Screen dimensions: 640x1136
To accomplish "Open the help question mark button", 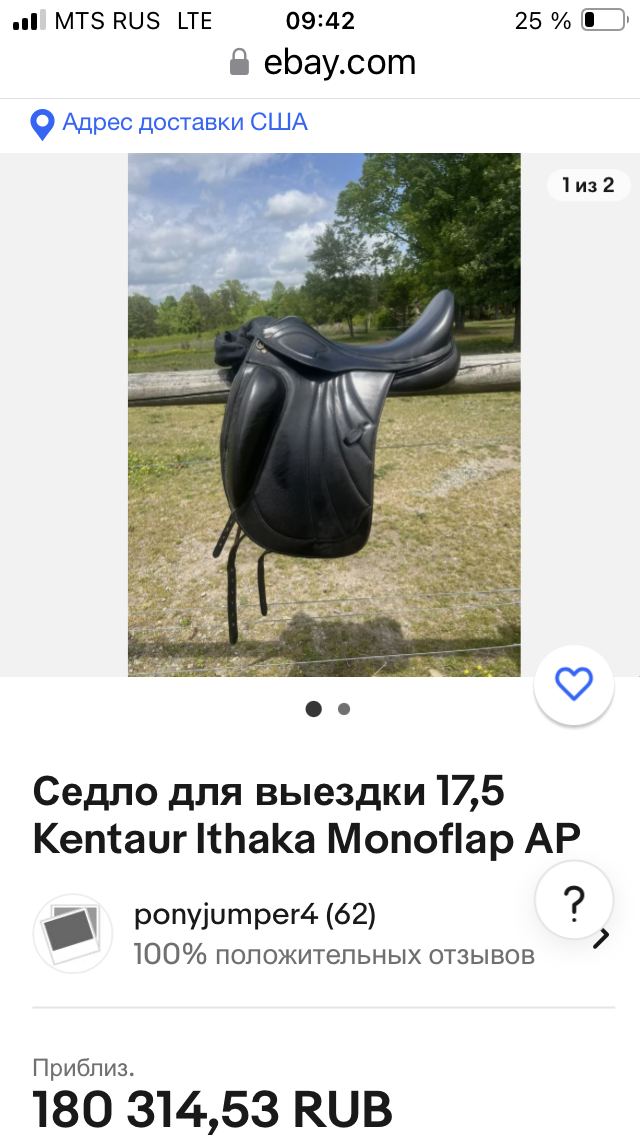I will 573,901.
